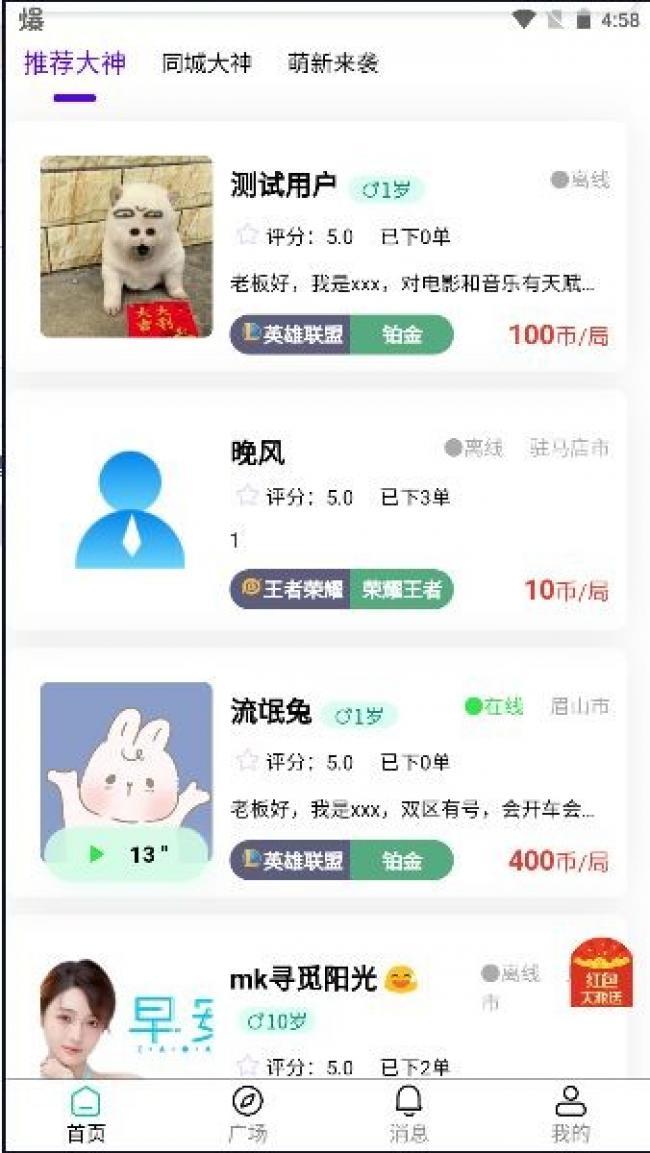Go to the 首页 tab

click(86, 1115)
